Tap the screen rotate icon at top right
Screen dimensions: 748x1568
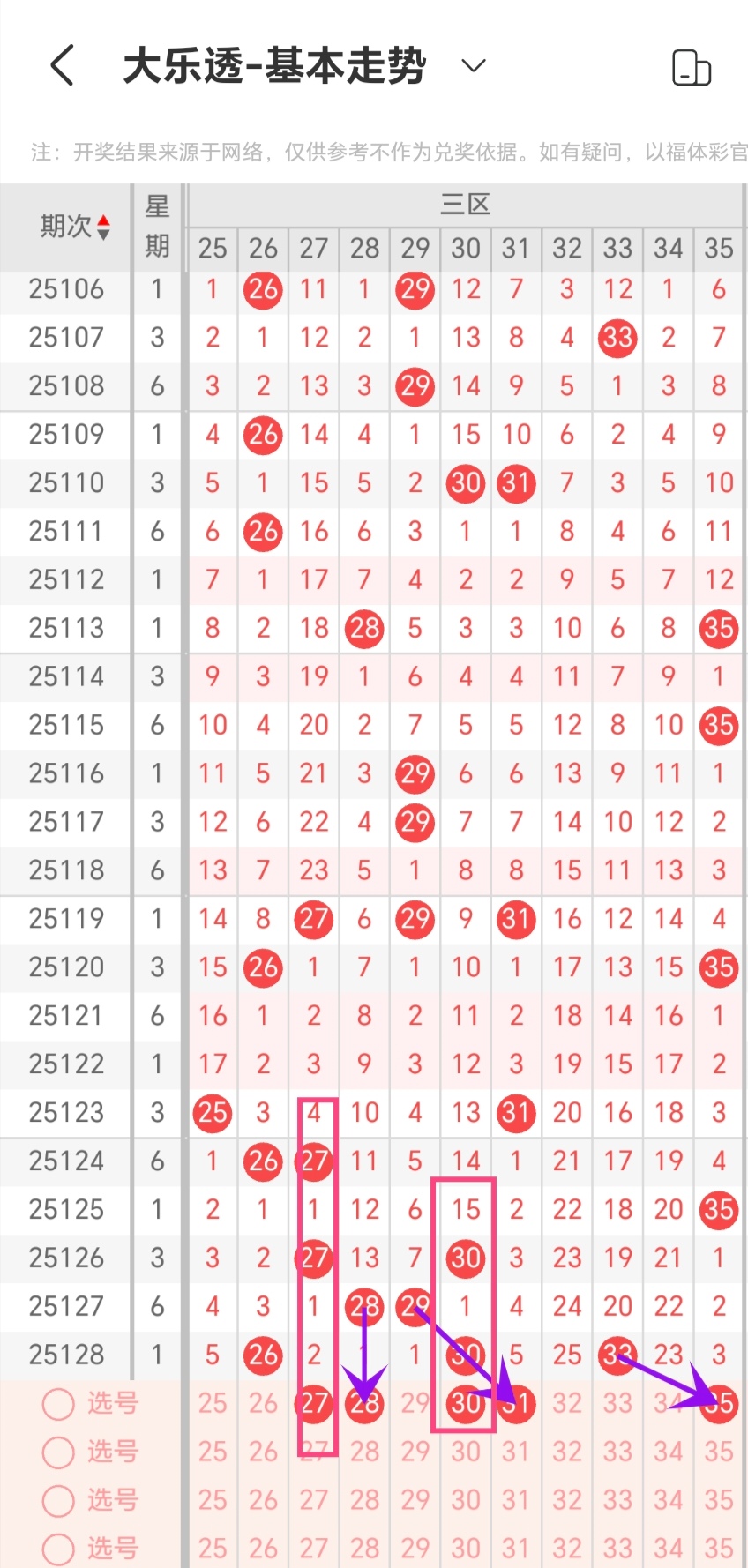[x=692, y=68]
